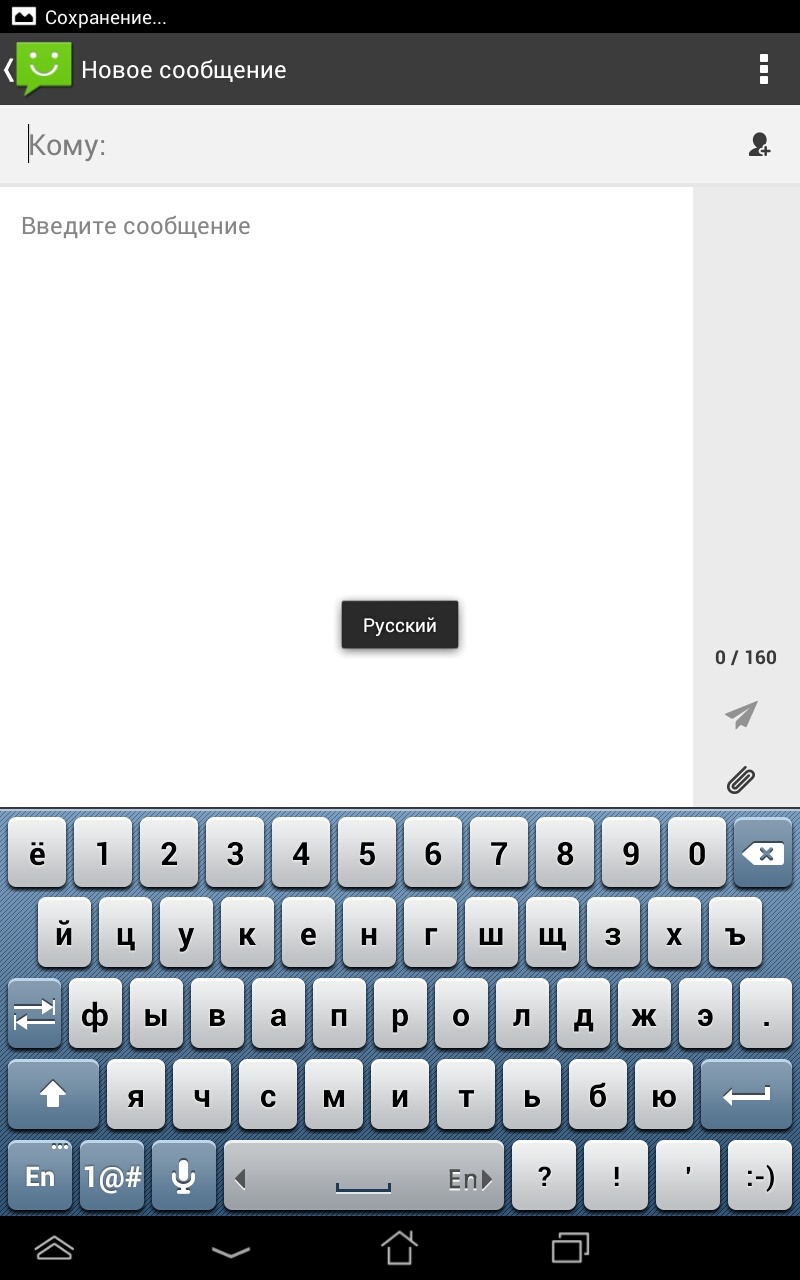
Task: Start voice input with microphone key
Action: tap(183, 1176)
